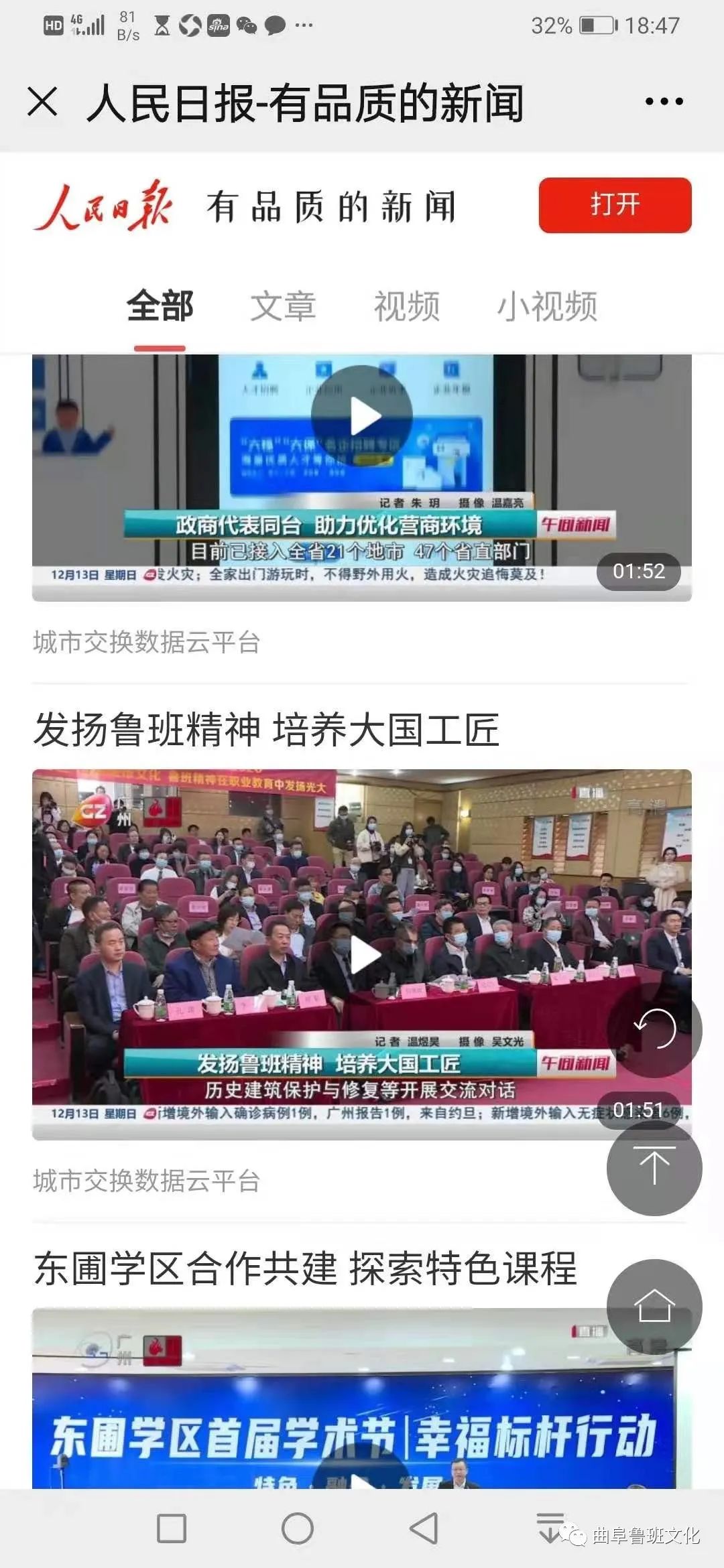Play the 政商代表同台 video
This screenshot has width=724, height=1568.
361,416
